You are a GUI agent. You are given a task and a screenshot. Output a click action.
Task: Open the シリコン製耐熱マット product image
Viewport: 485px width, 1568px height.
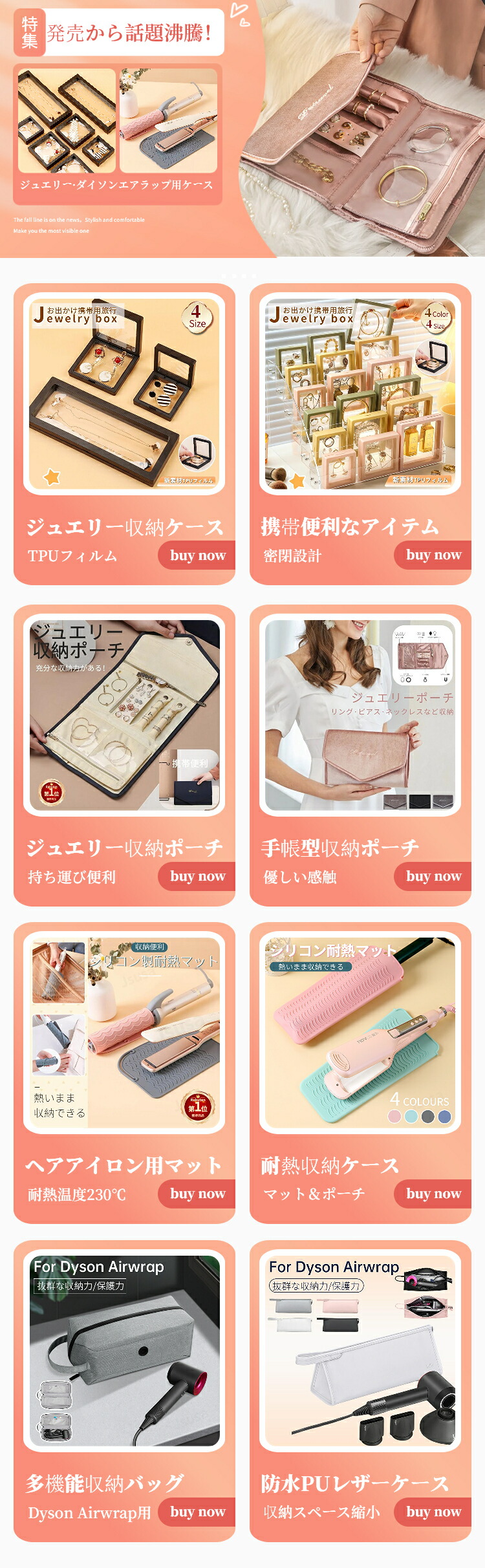coord(124,1033)
